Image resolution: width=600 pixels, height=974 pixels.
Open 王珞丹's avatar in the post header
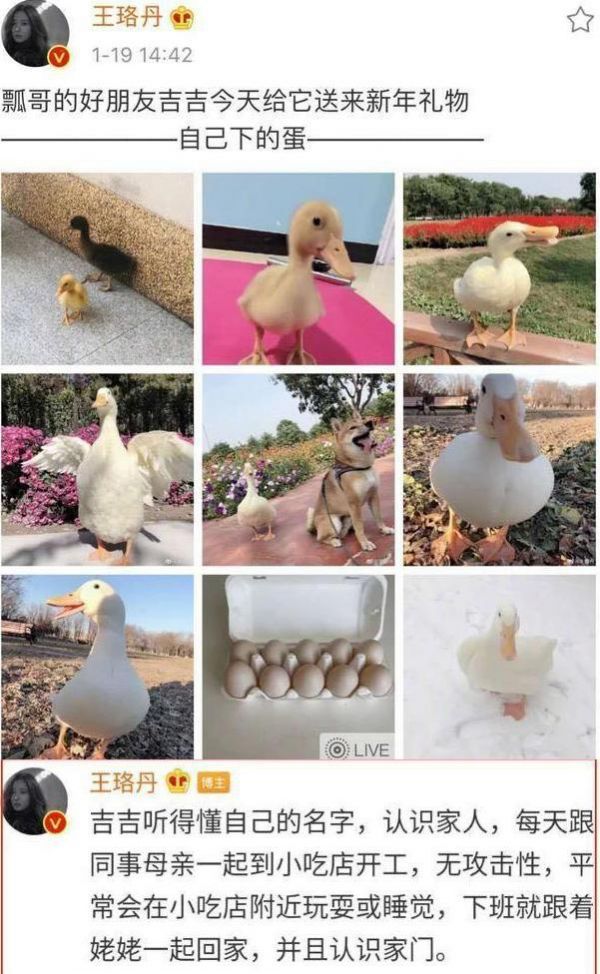36,32
